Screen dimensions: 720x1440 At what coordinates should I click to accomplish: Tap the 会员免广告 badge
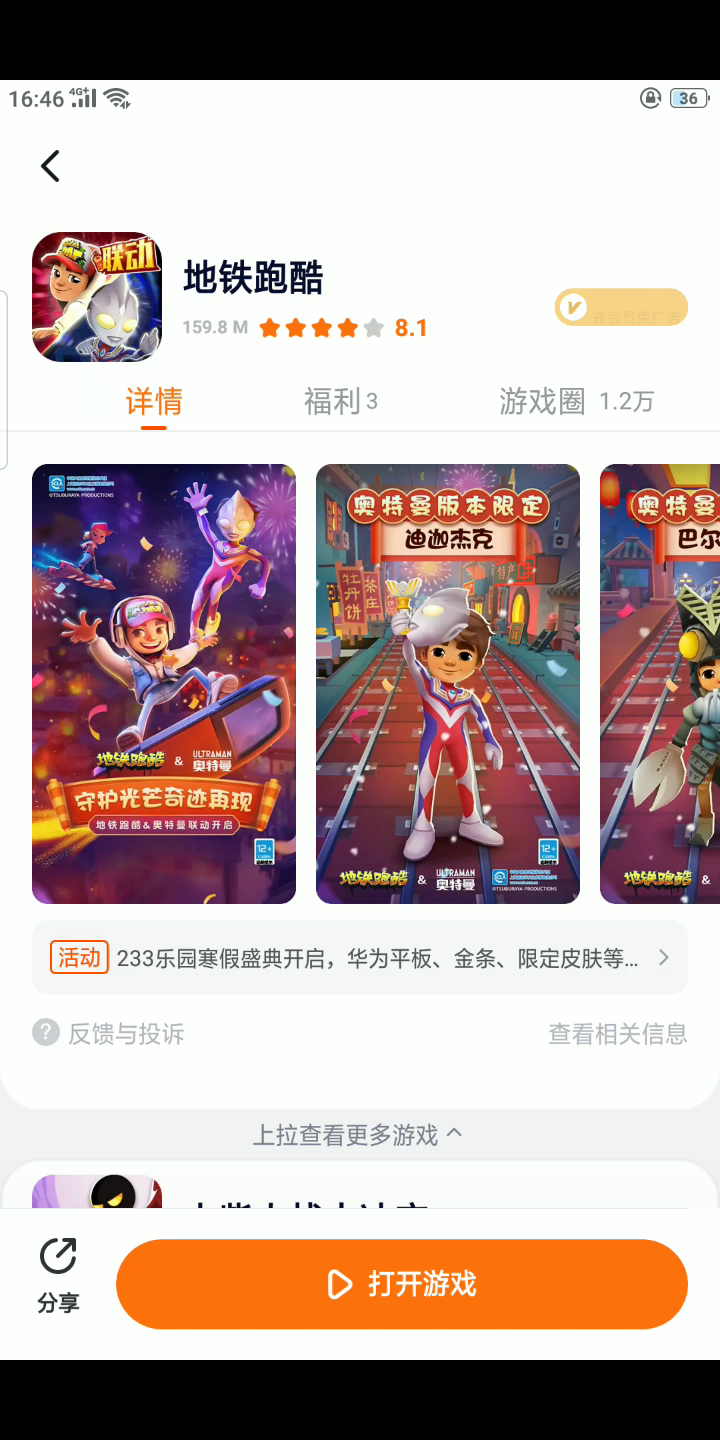621,308
